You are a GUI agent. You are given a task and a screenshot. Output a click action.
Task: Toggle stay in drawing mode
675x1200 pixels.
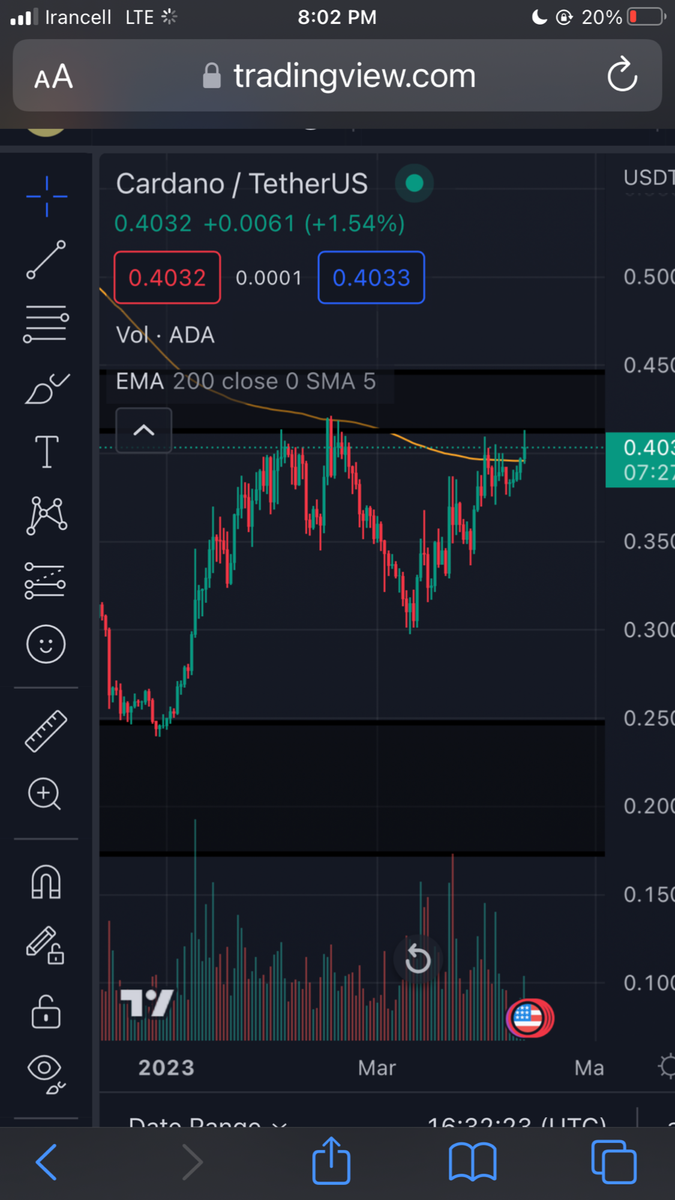click(46, 945)
